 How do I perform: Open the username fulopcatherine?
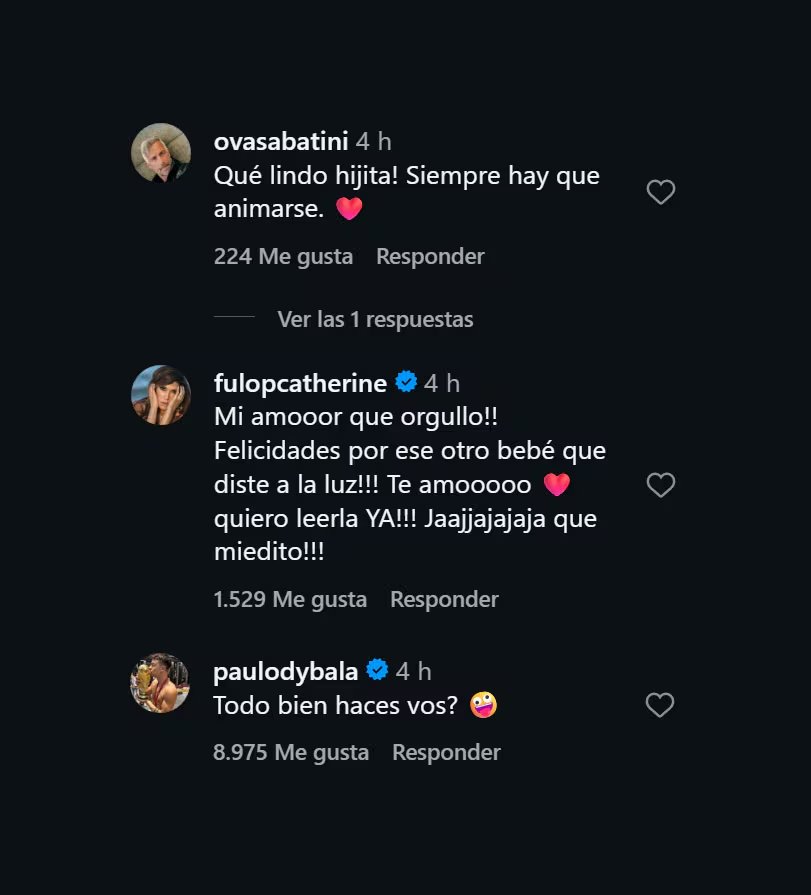point(299,382)
